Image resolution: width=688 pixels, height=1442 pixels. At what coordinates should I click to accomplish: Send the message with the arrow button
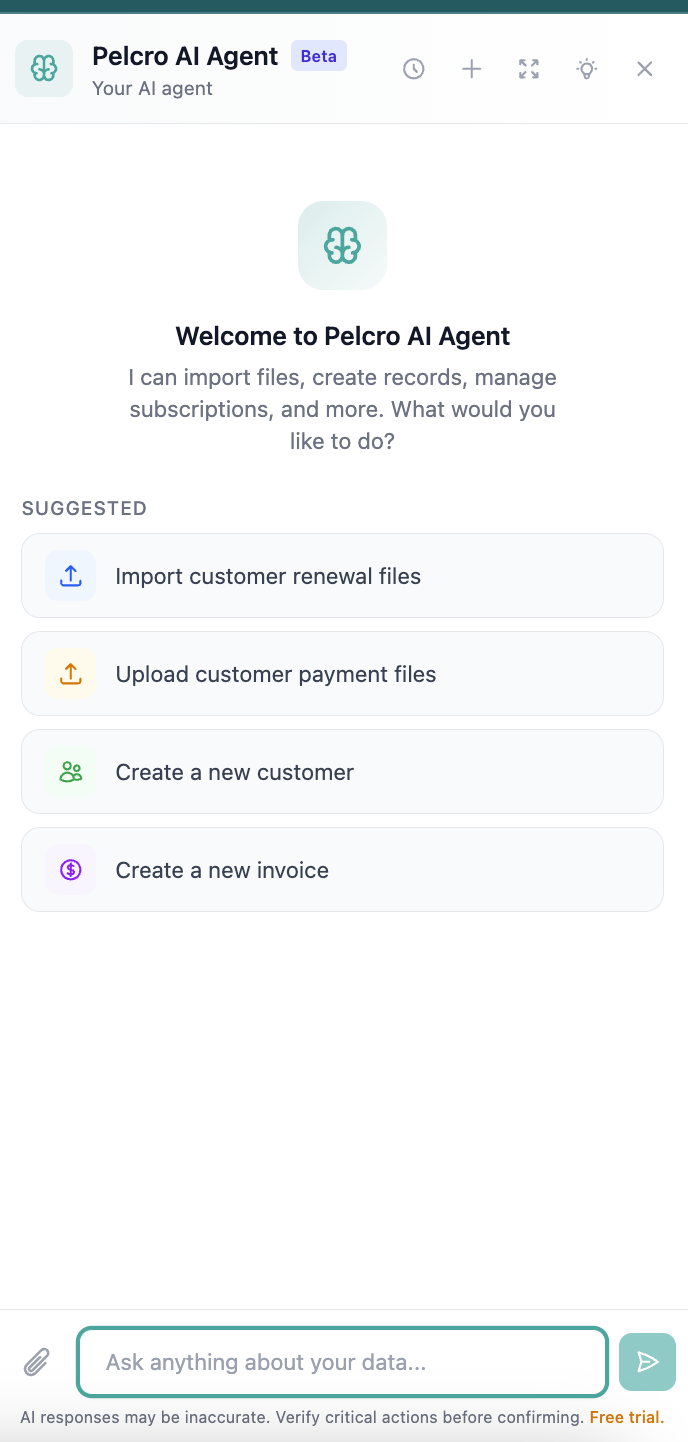coord(647,1362)
